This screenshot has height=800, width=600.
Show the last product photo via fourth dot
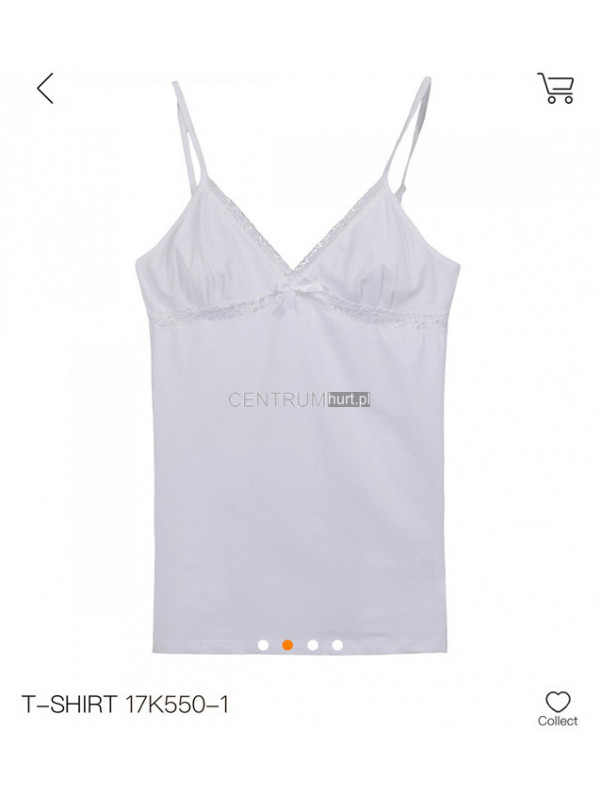338,645
